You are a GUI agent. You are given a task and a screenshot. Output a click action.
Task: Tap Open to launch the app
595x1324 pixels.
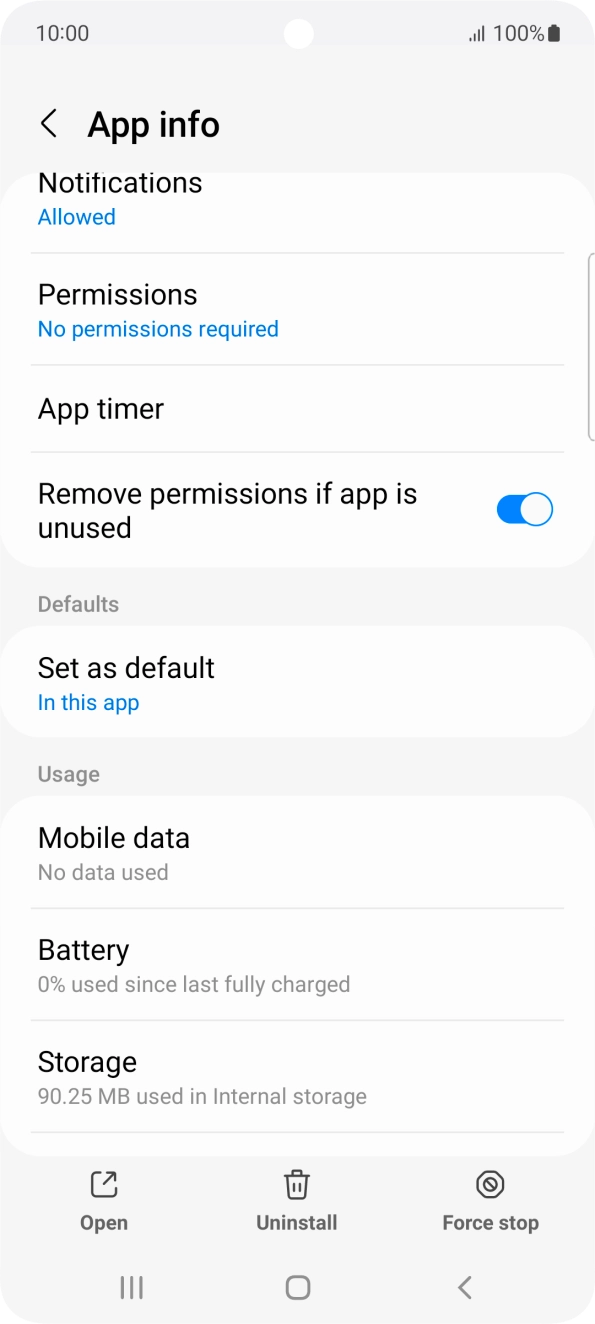pos(104,1200)
